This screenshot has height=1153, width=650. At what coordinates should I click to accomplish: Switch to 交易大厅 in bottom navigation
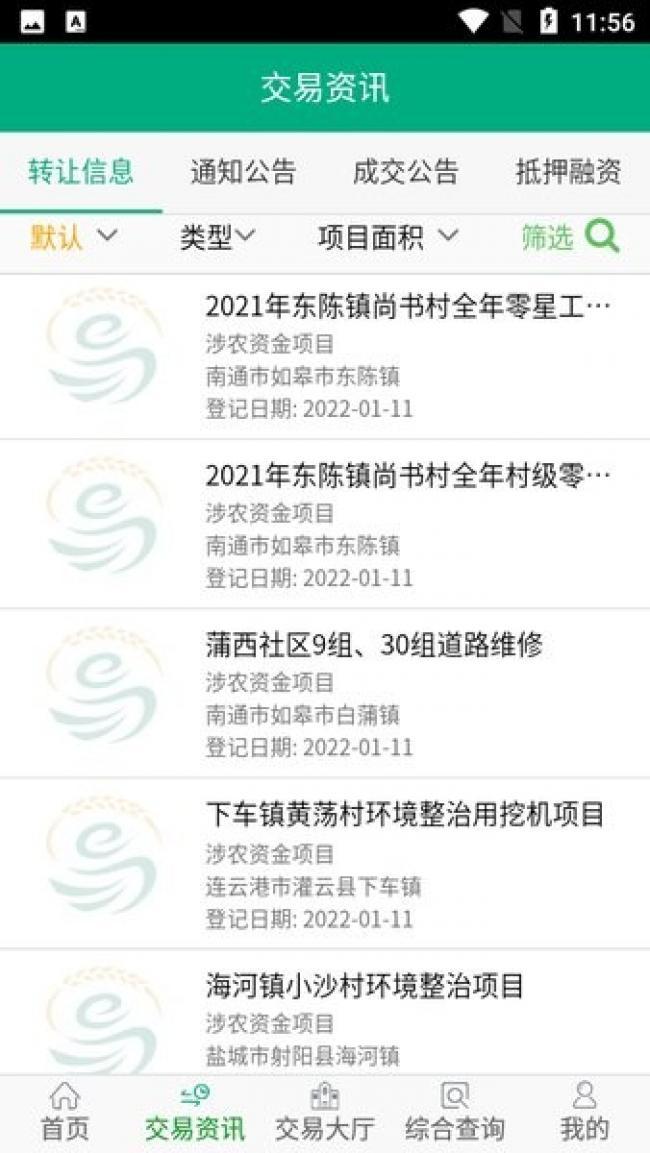(x=325, y=1113)
